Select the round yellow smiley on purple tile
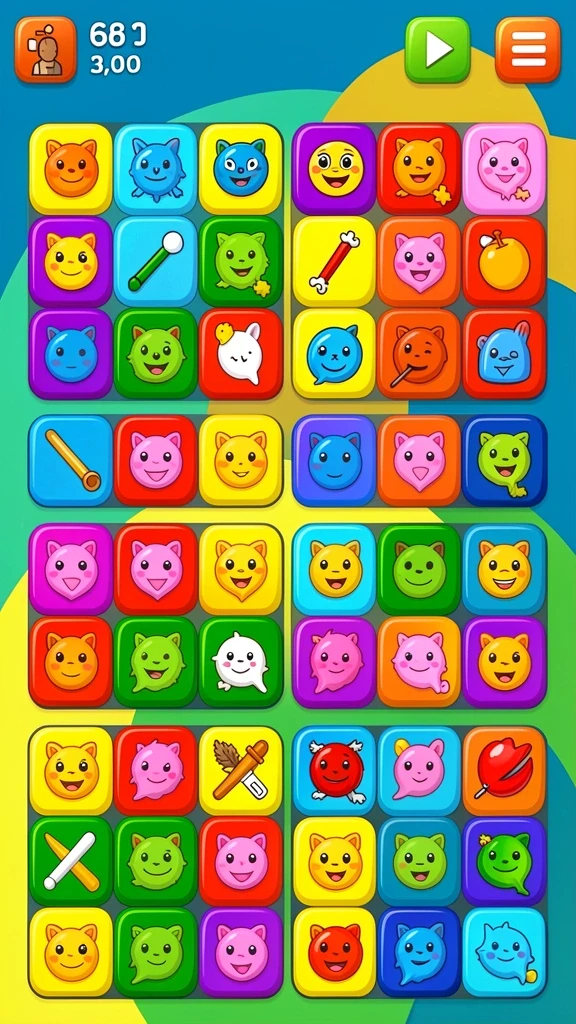Screen dimensions: 576x1024 tap(334, 169)
